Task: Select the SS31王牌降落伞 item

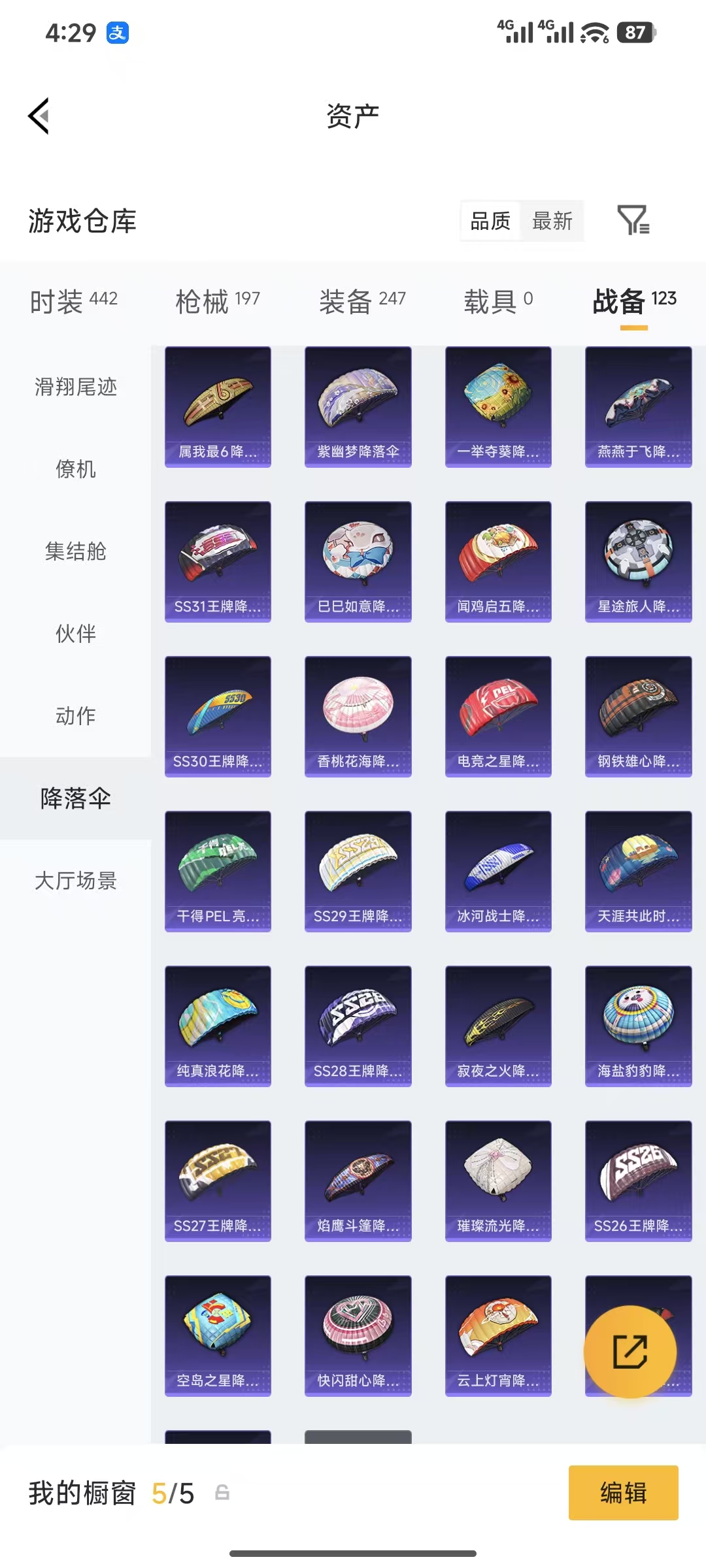Action: [218, 561]
